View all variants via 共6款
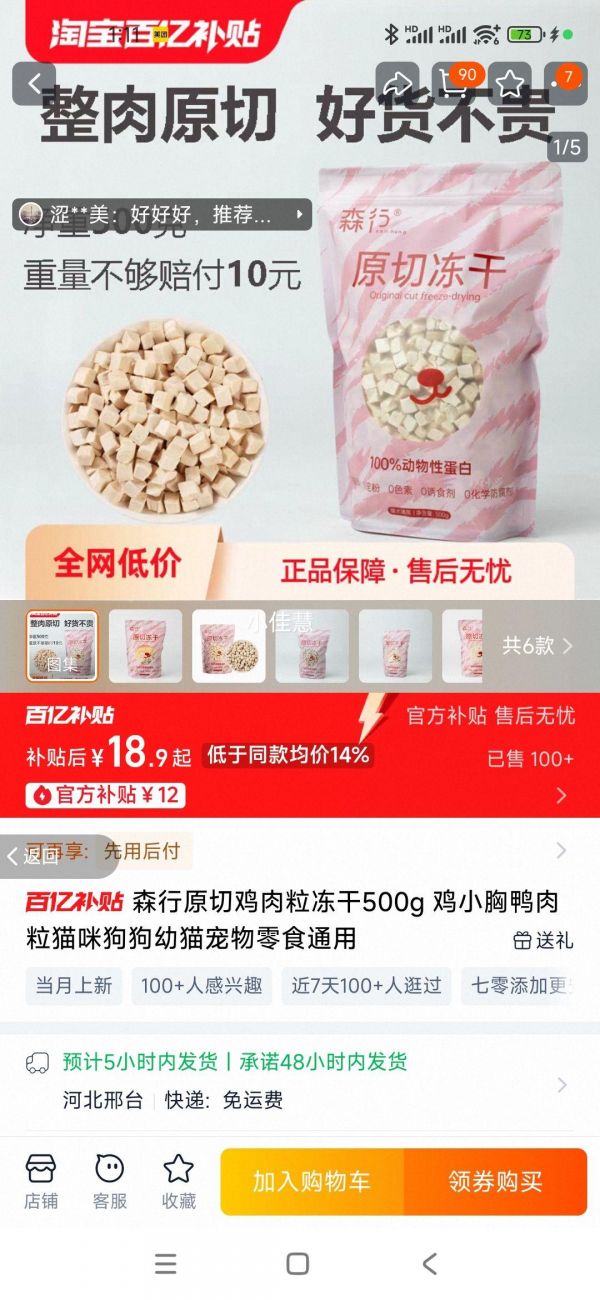Image resolution: width=600 pixels, height=1300 pixels. pyautogui.click(x=538, y=646)
